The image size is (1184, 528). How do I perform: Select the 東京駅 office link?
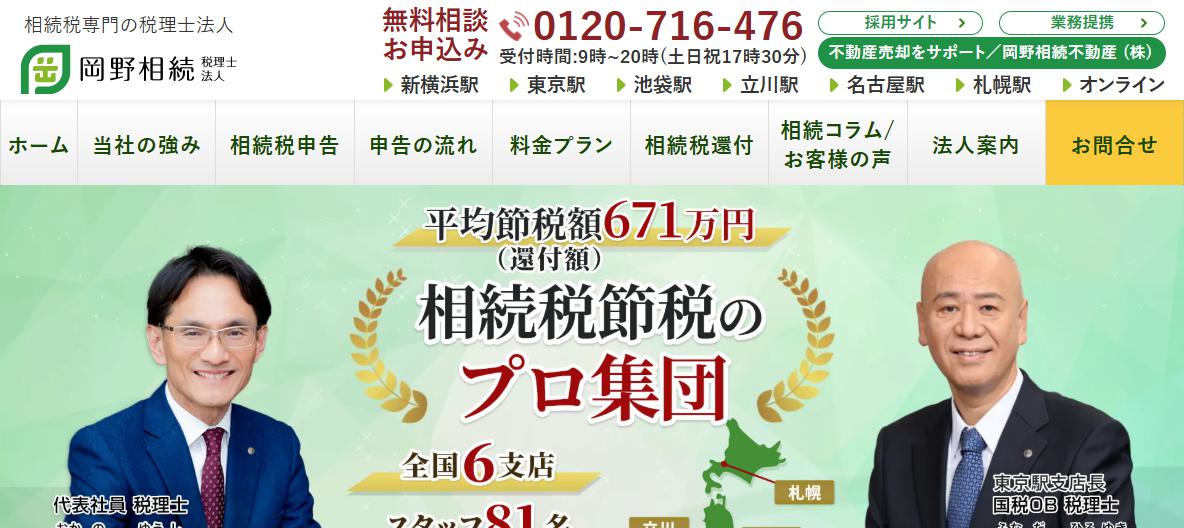pos(548,85)
